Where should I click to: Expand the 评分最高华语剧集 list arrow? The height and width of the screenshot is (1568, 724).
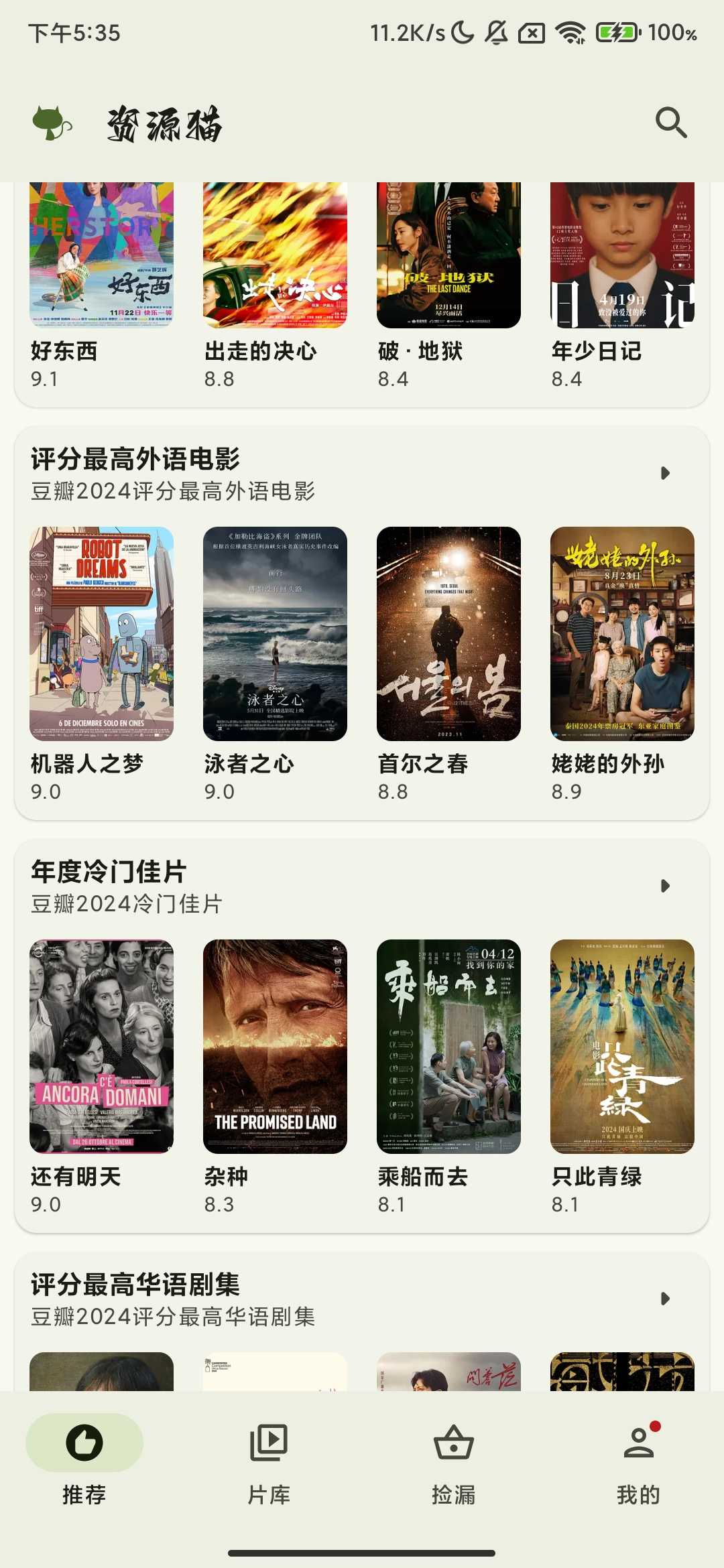click(665, 1299)
